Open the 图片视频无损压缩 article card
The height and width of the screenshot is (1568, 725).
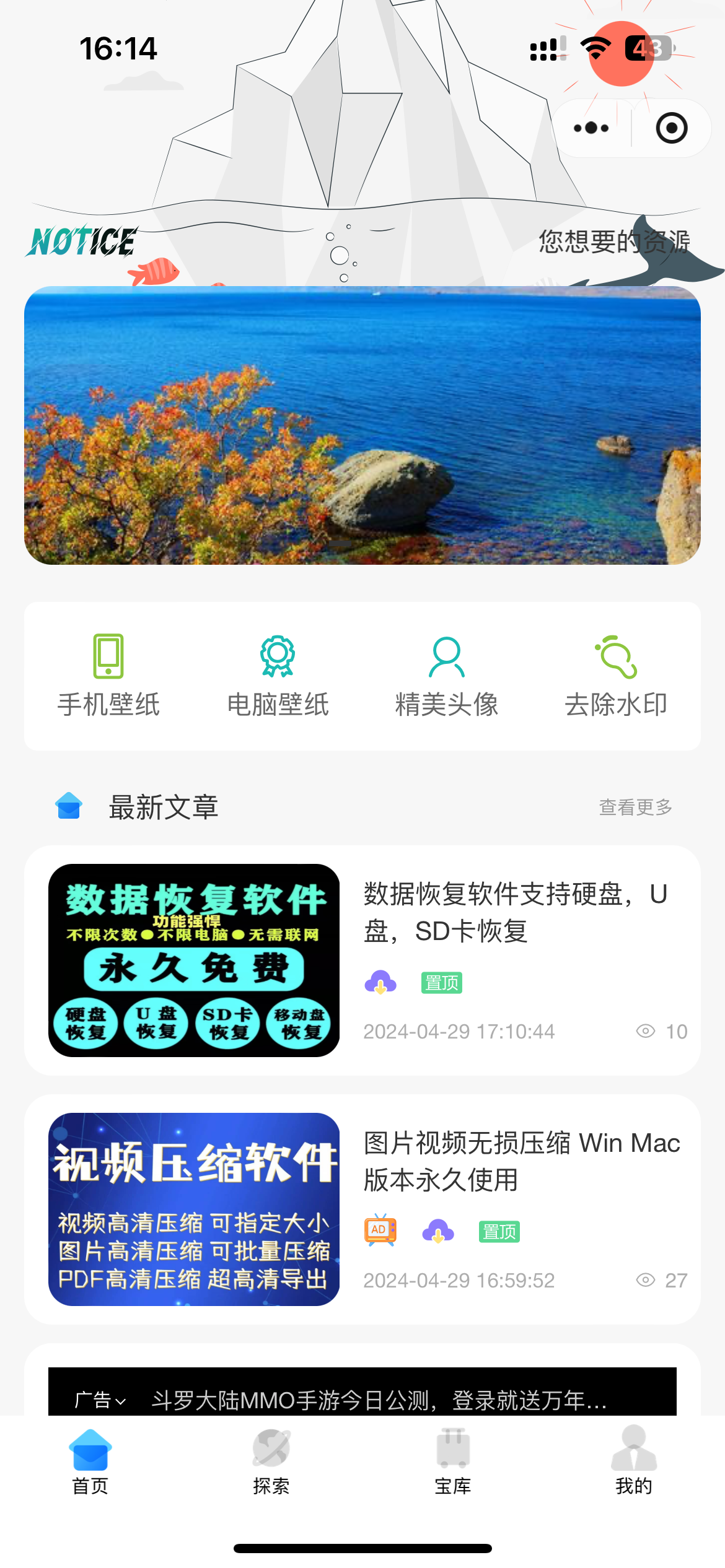point(362,1209)
